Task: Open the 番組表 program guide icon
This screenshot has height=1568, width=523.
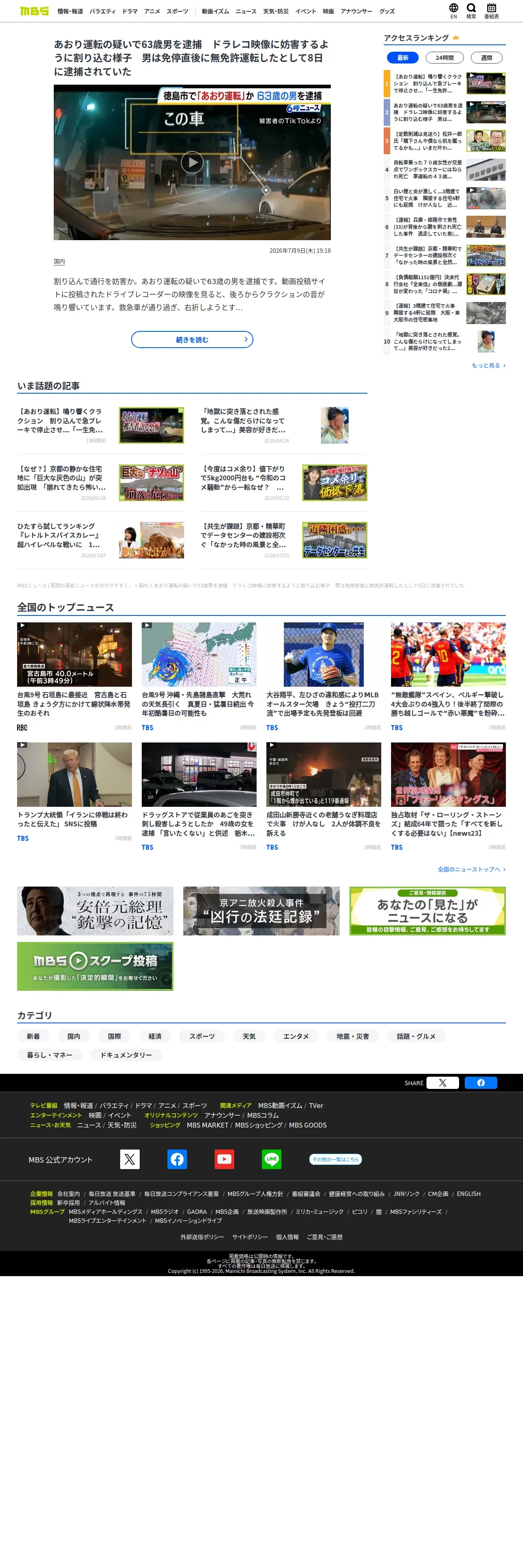Action: point(491,10)
